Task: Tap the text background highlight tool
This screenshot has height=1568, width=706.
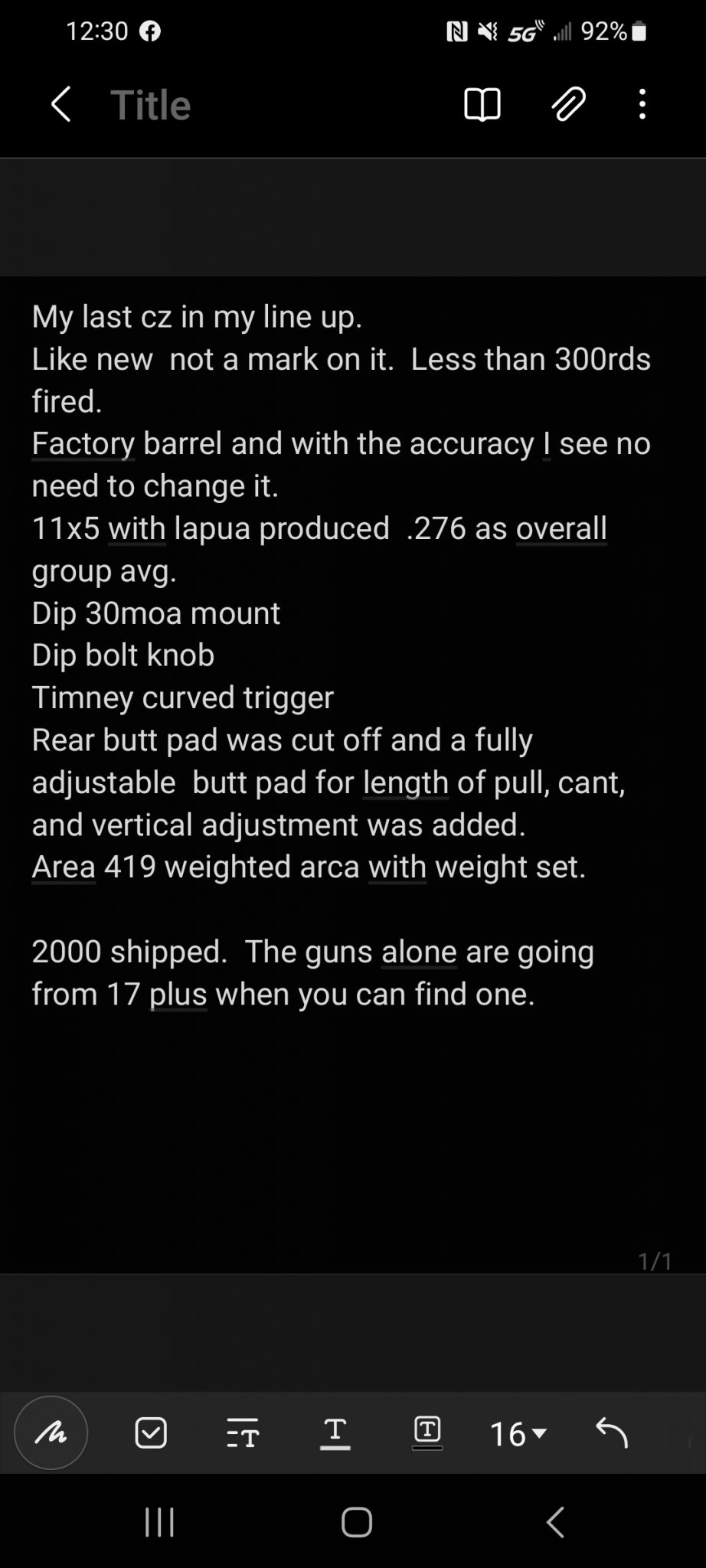Action: coord(427,1432)
